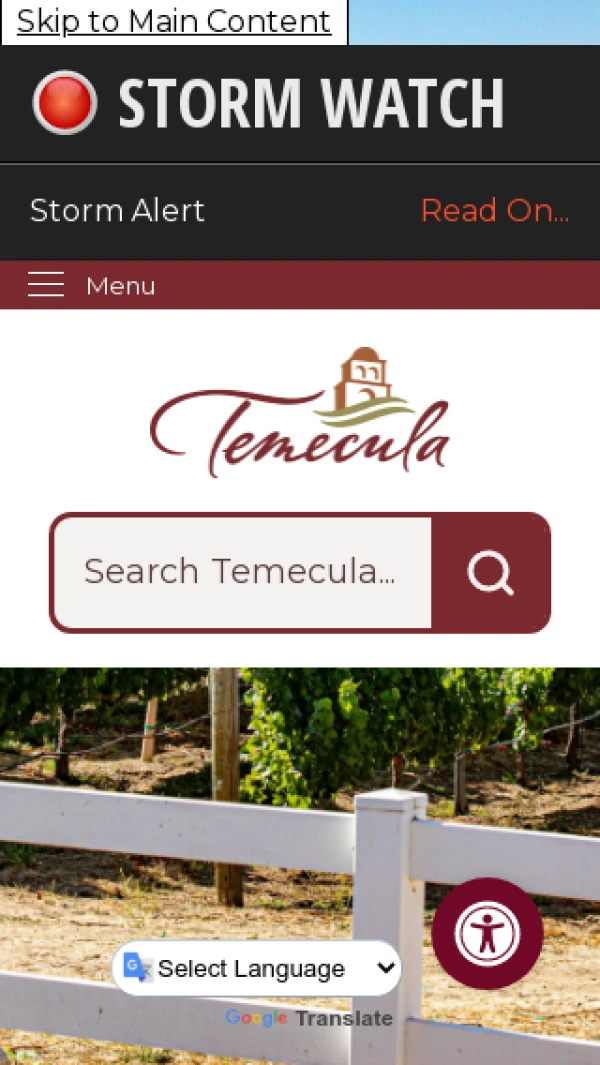Tap the Skip to Main Content link
The width and height of the screenshot is (600, 1065).
click(x=174, y=21)
